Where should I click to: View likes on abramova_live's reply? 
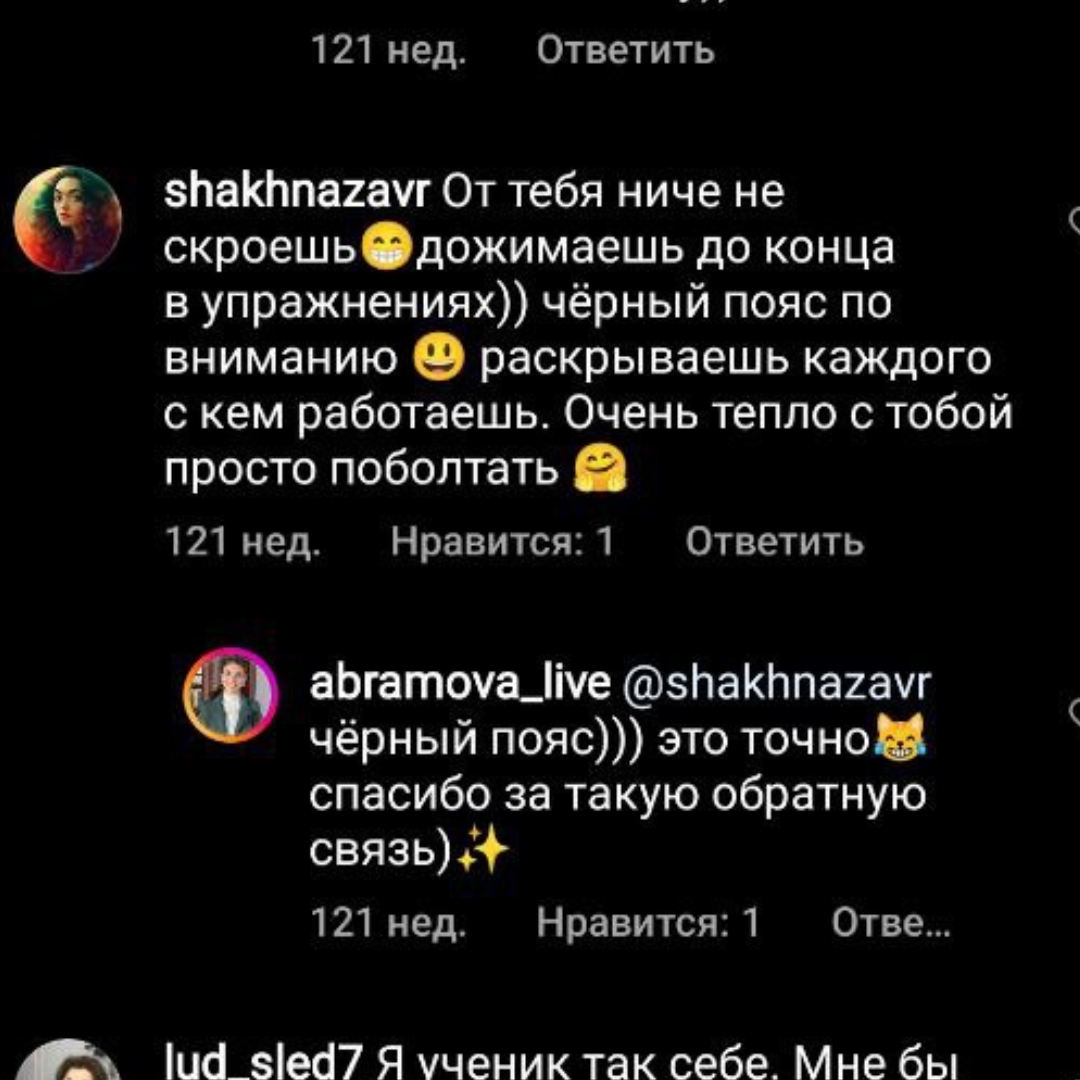point(648,923)
